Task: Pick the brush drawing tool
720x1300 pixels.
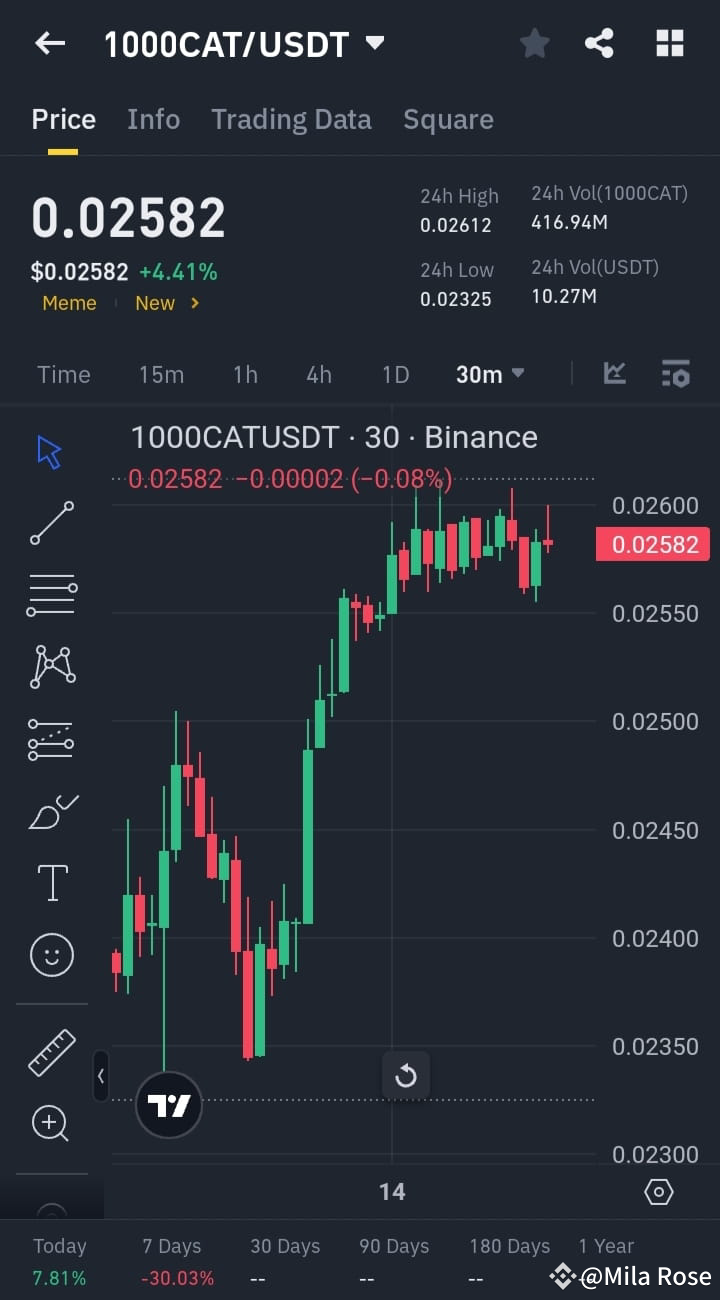Action: click(x=52, y=811)
